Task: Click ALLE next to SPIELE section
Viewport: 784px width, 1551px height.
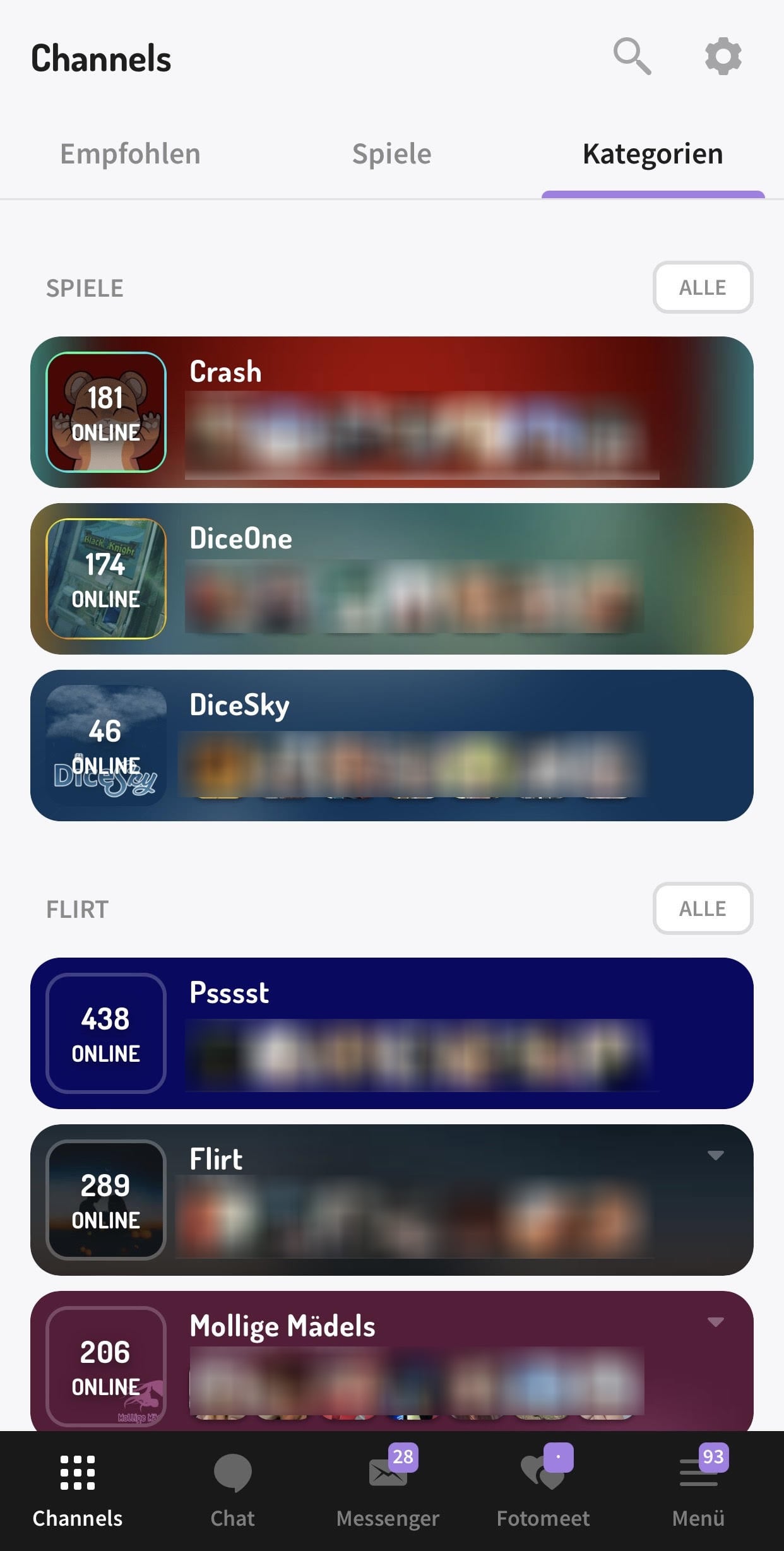Action: click(703, 287)
